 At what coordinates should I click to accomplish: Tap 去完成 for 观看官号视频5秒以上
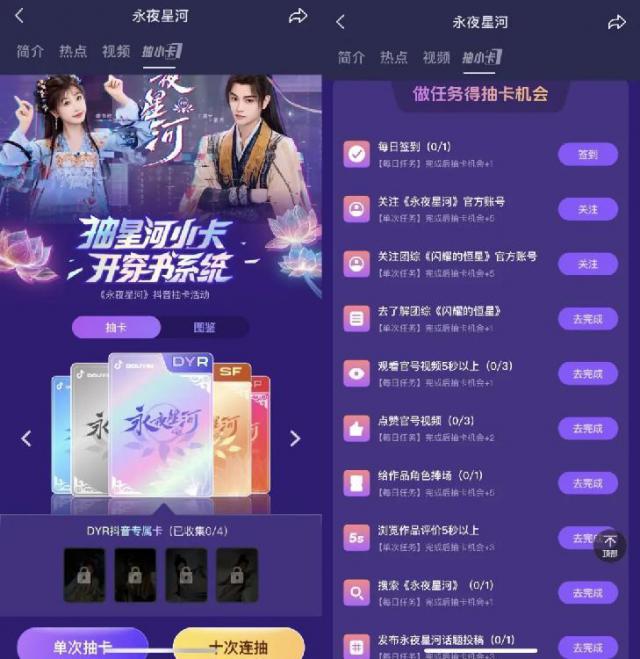(587, 374)
